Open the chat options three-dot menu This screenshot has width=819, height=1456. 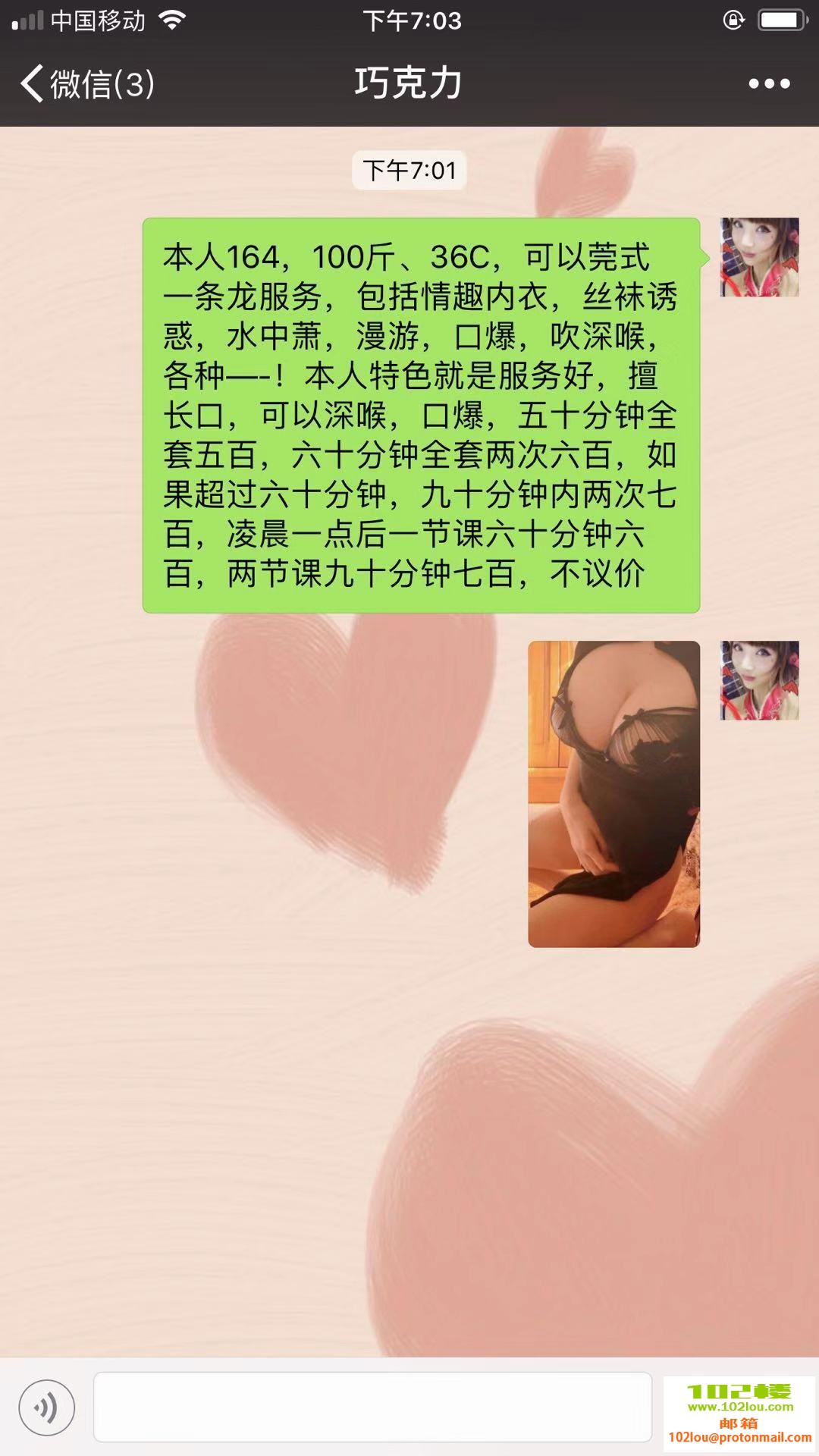[769, 83]
